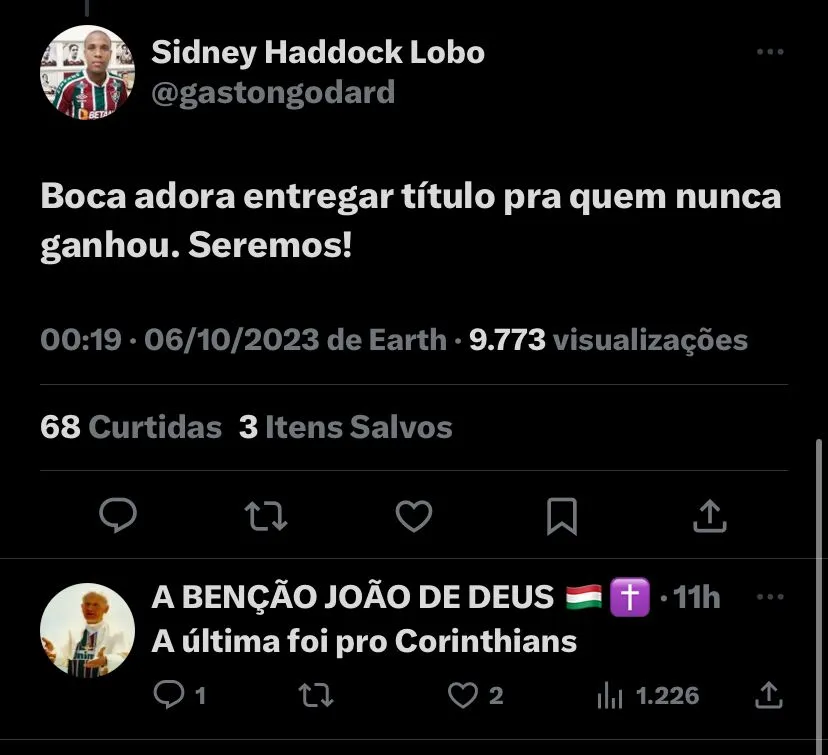Screen dimensions: 828x755
Task: Retweet the Boca title tweet
Action: click(x=266, y=515)
